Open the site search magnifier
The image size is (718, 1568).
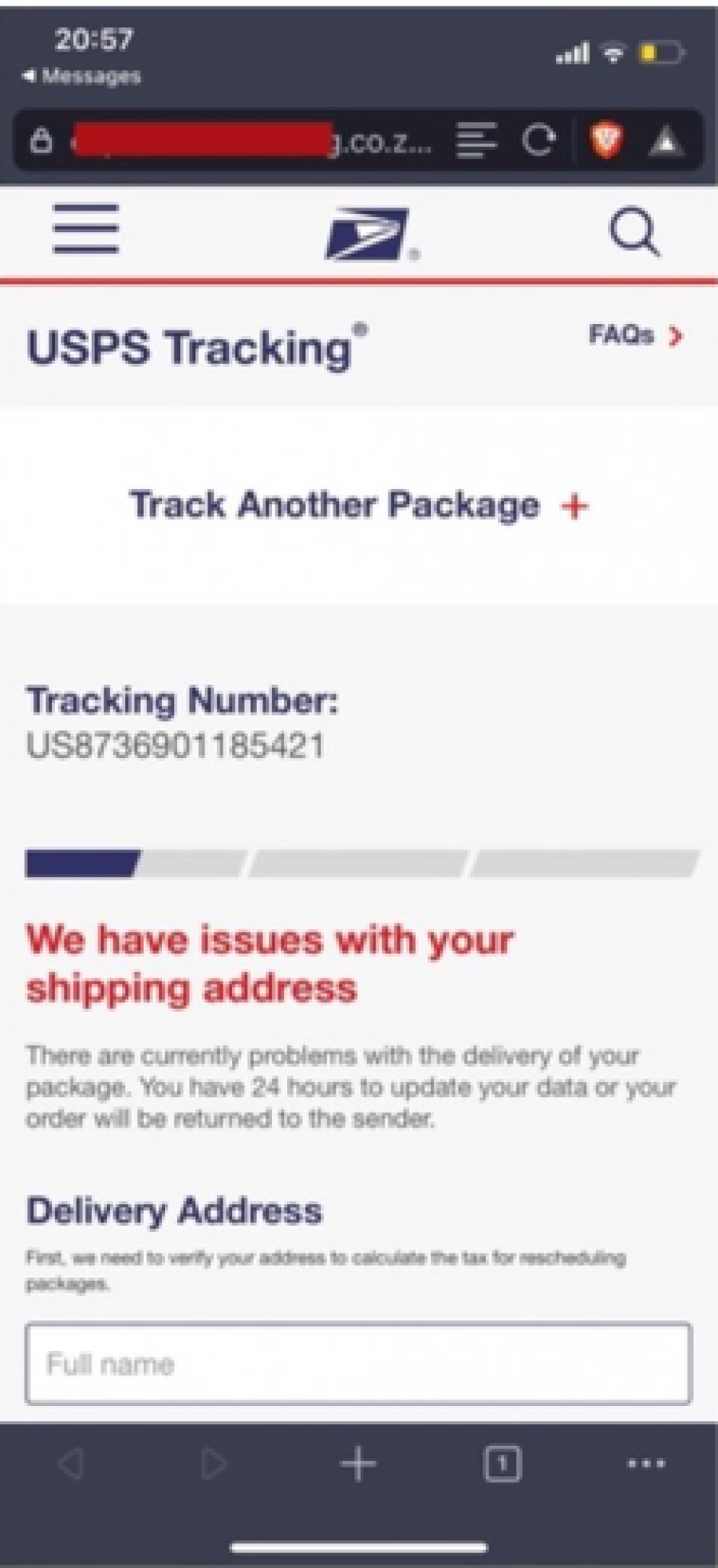(634, 232)
